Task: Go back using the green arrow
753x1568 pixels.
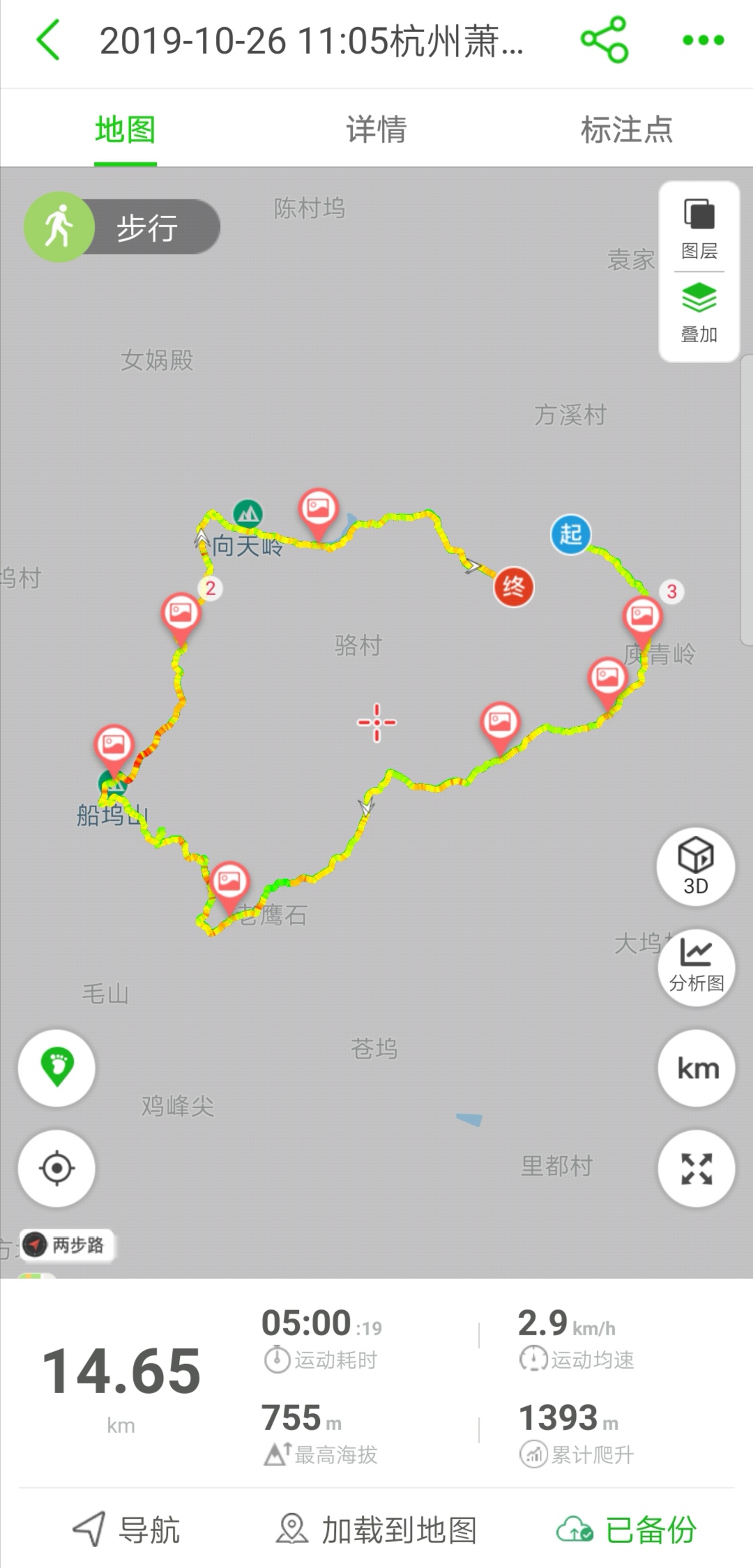Action: 49,40
